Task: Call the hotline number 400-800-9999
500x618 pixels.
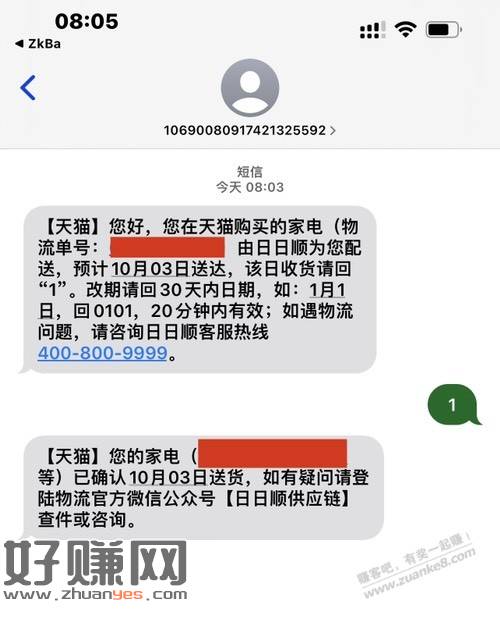Action: pos(103,353)
